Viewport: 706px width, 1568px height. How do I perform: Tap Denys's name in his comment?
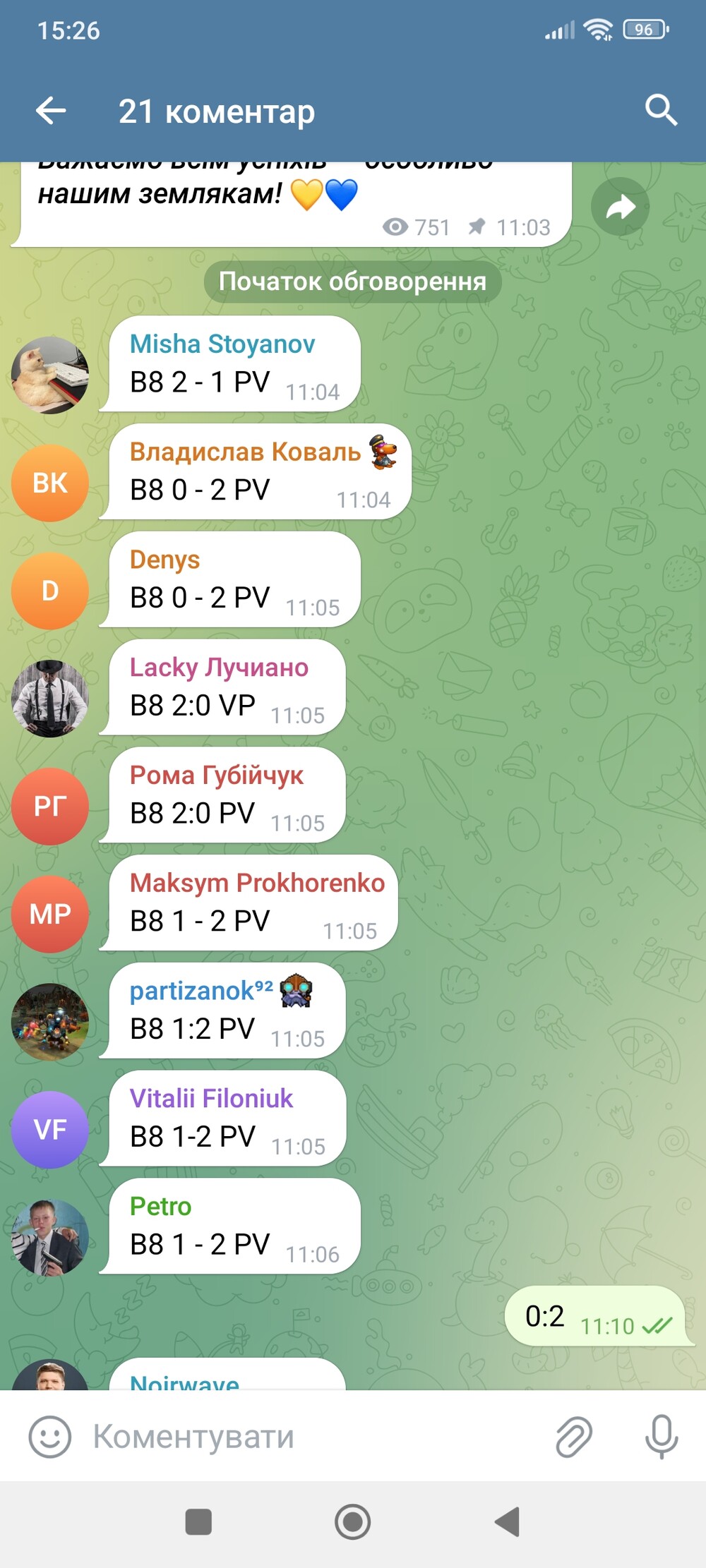coord(164,560)
